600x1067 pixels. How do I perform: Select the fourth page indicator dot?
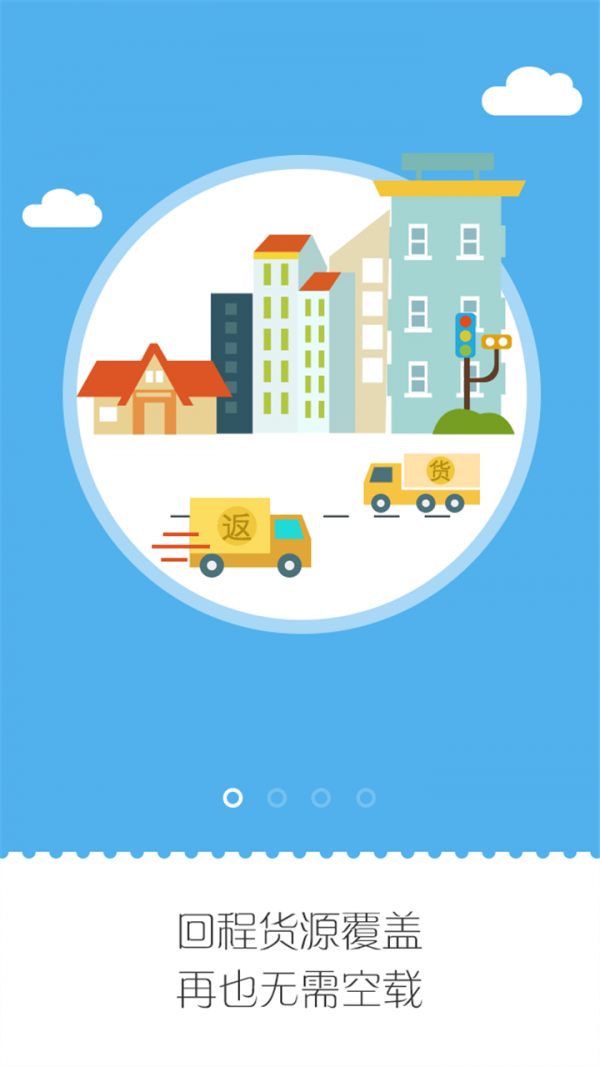point(366,797)
